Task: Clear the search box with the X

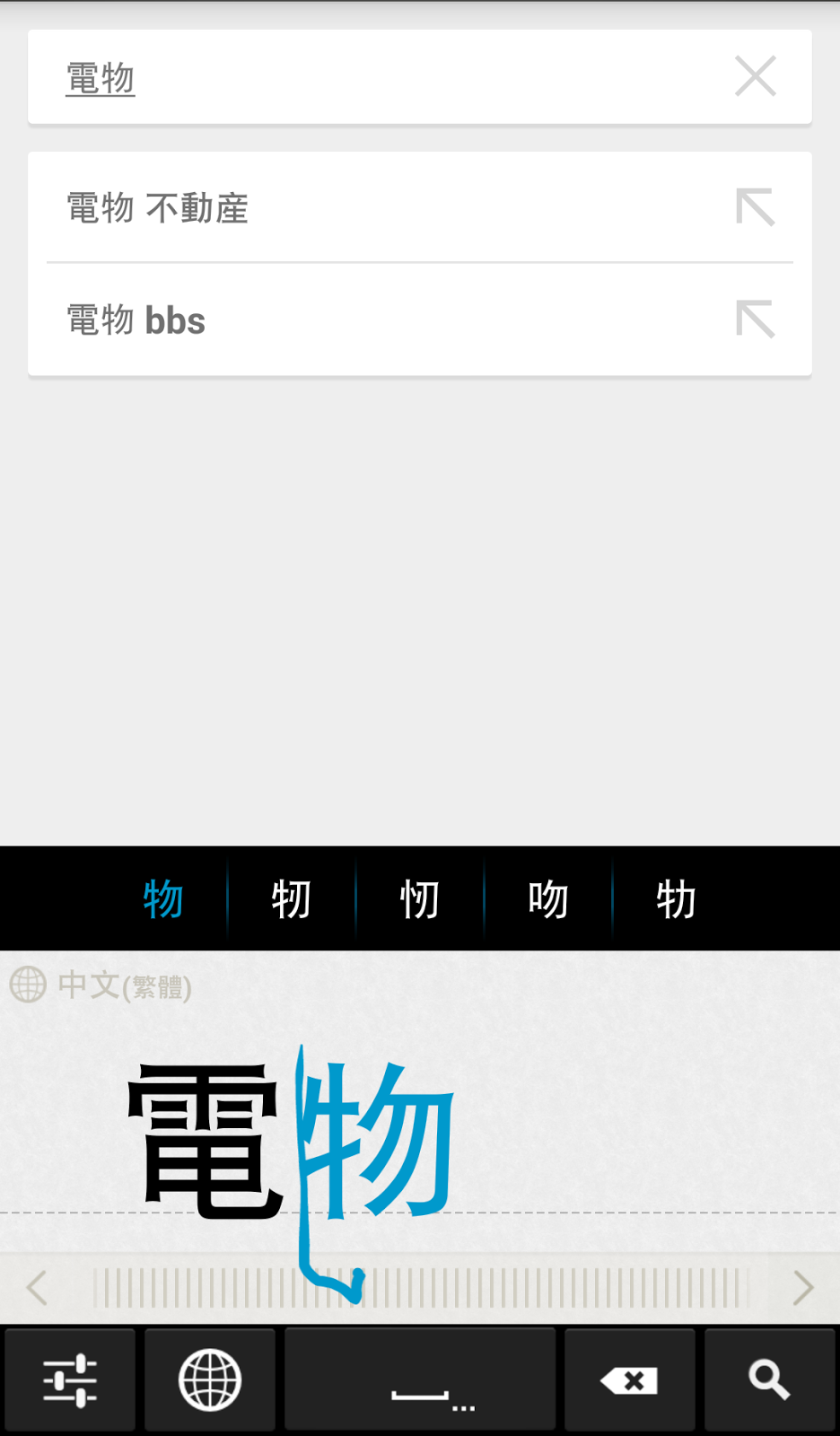Action: pos(755,77)
